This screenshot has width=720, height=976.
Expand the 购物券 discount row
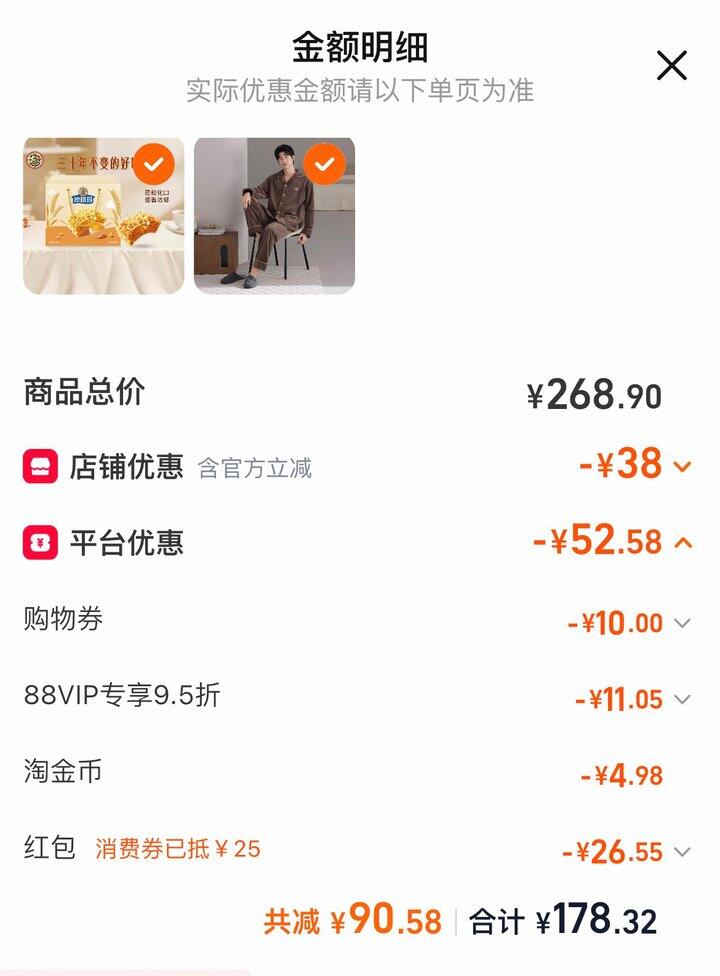[682, 623]
